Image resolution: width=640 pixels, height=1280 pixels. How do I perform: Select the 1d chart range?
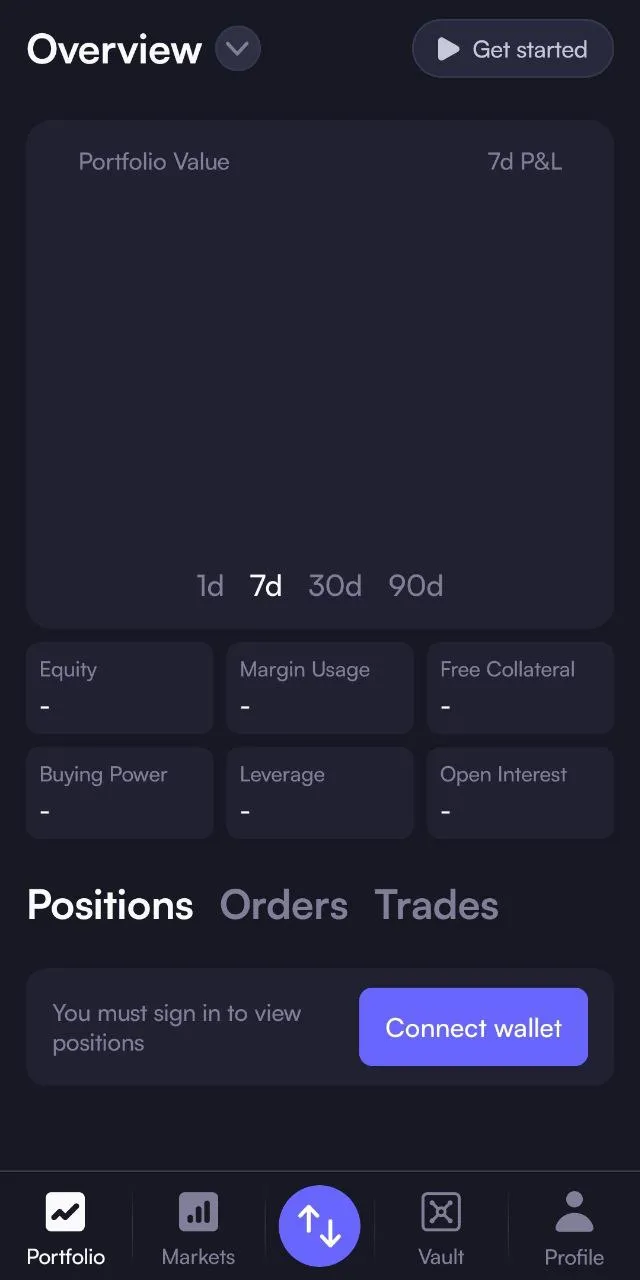pyautogui.click(x=210, y=586)
